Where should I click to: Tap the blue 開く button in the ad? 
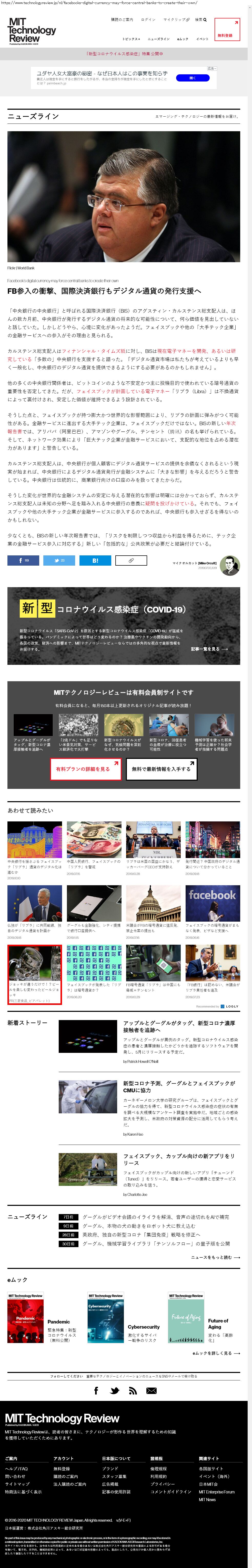[192, 78]
